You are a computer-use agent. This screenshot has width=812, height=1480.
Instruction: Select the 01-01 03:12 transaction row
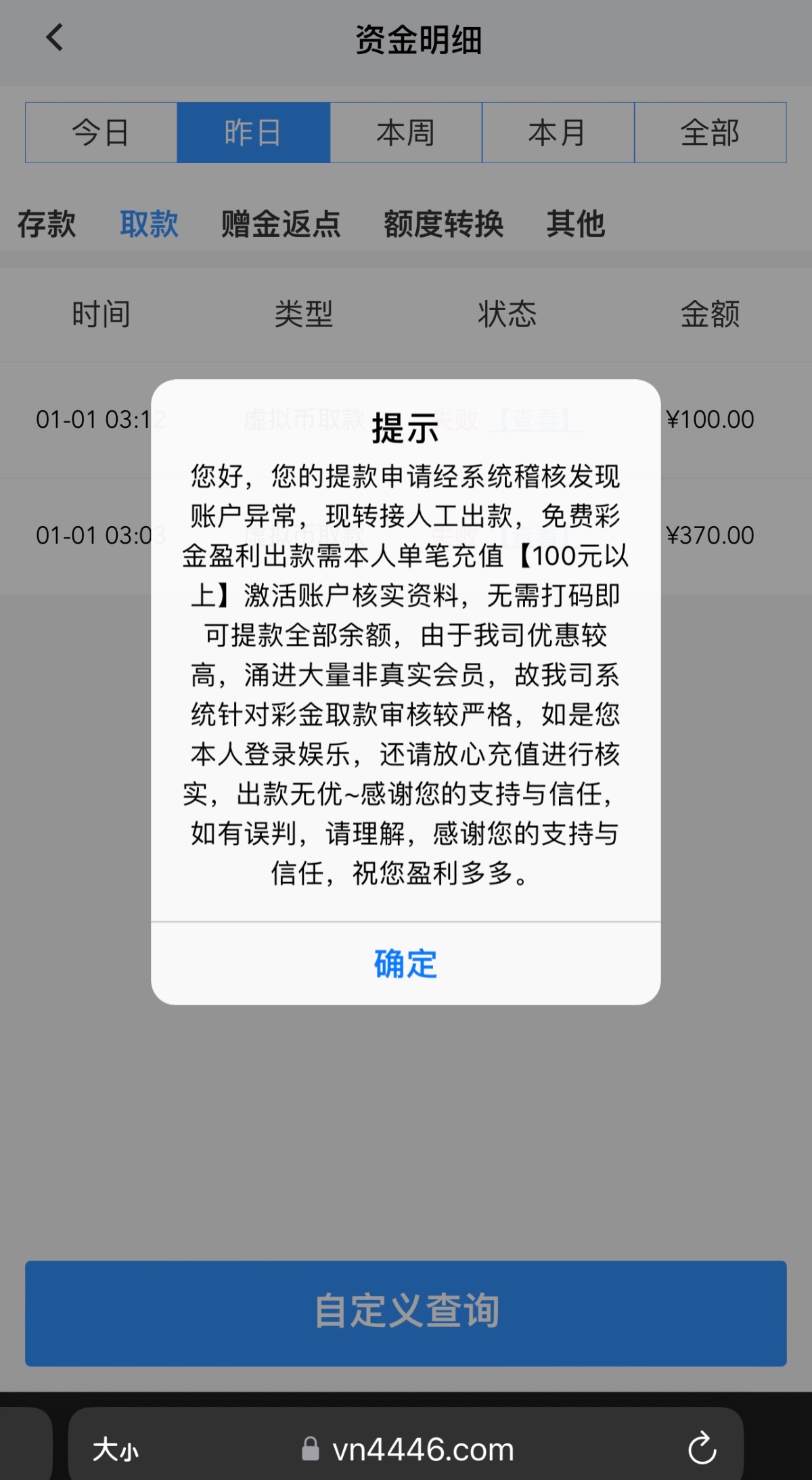[x=98, y=420]
